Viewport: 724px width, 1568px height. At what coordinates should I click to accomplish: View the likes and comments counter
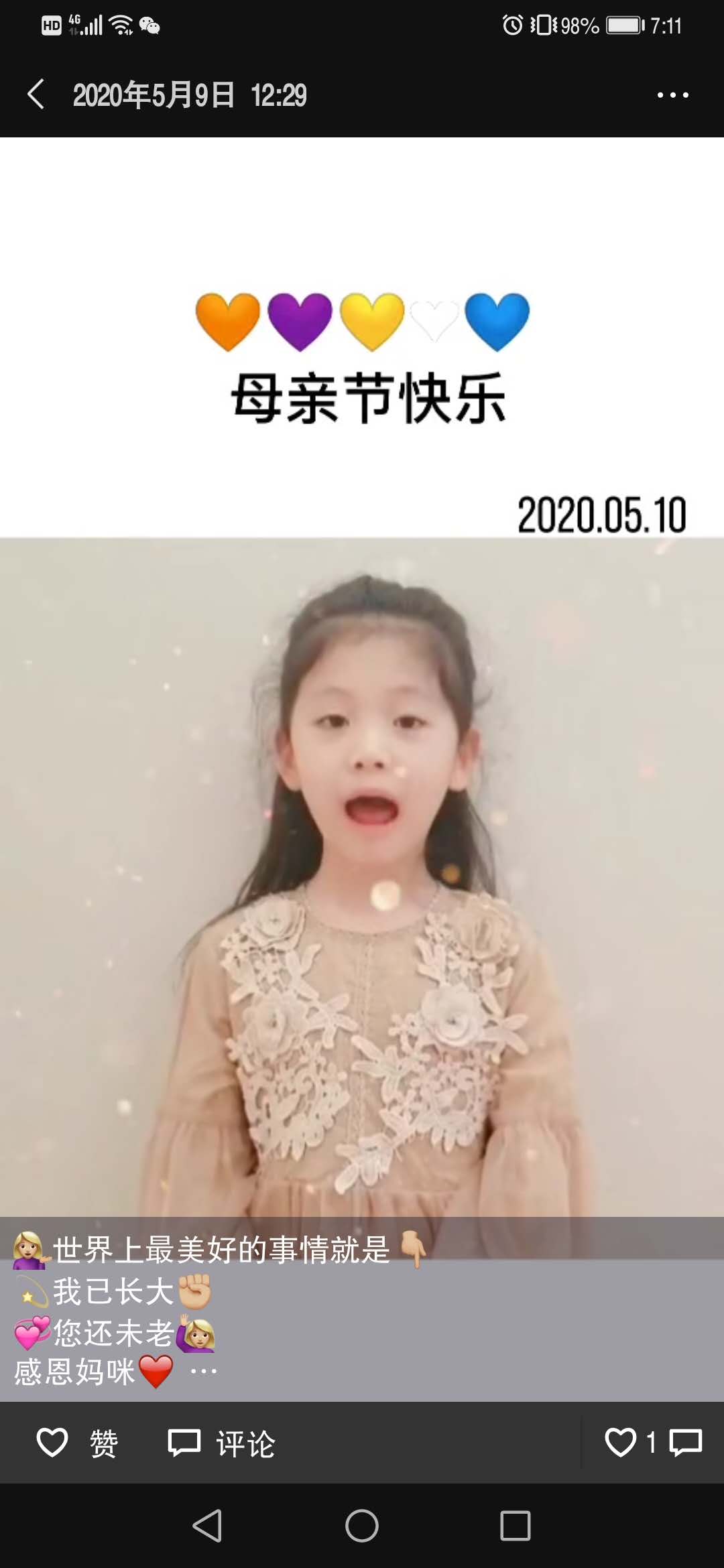click(652, 1443)
